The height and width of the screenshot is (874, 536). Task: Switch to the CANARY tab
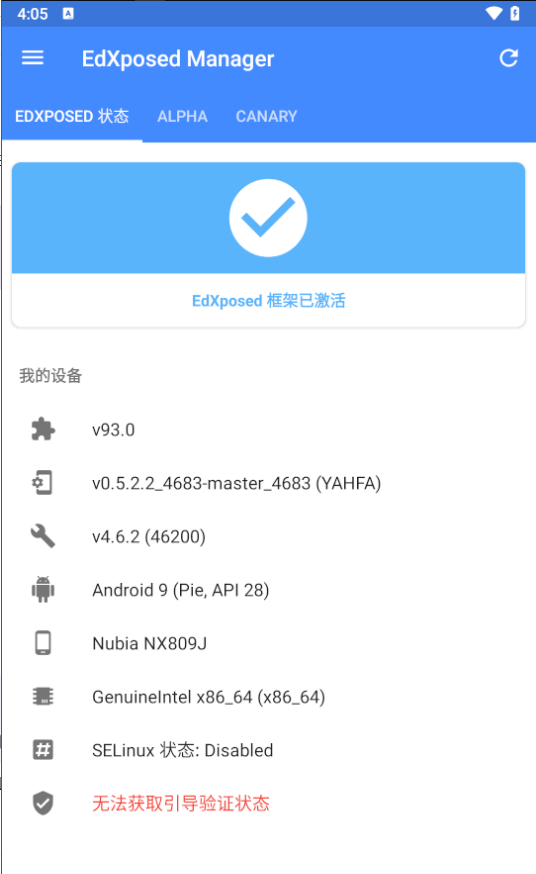(266, 116)
